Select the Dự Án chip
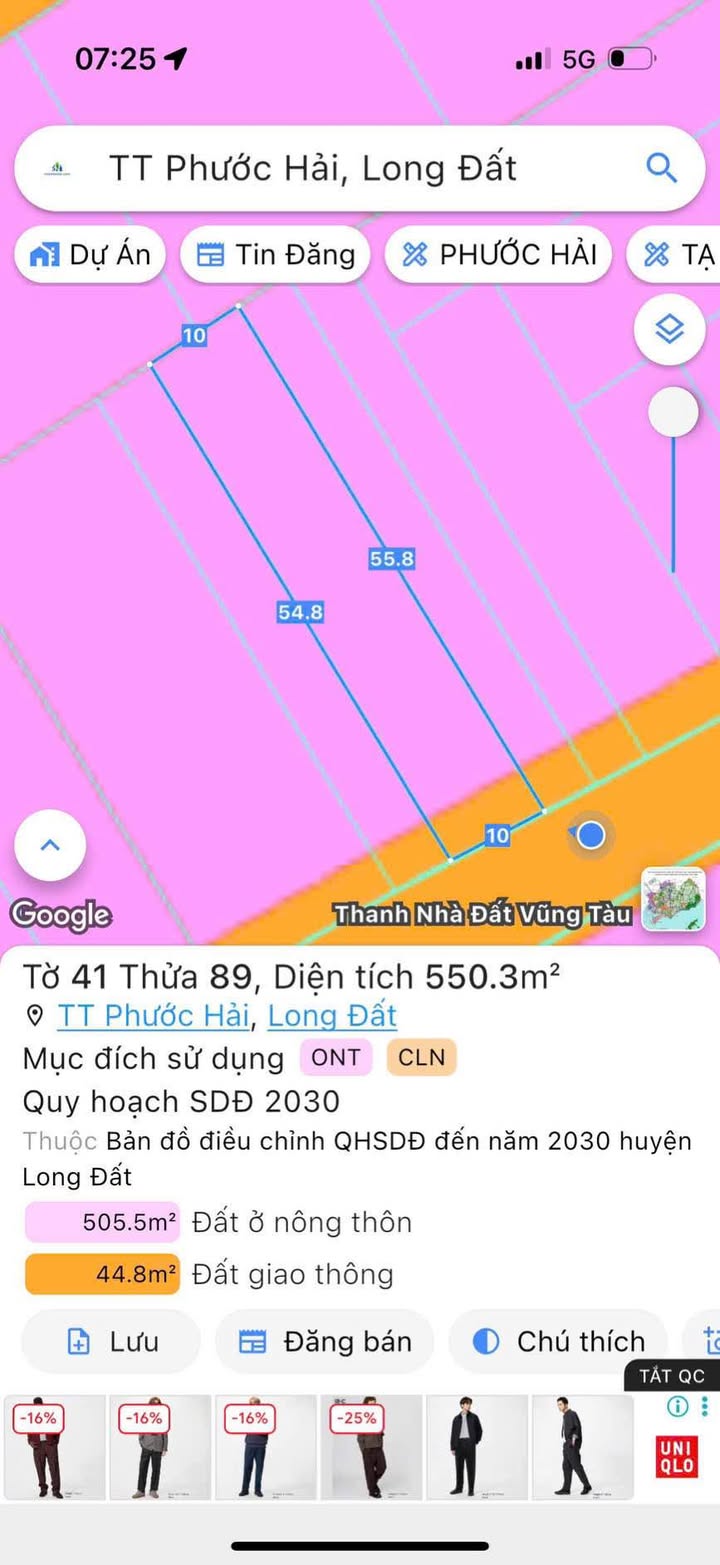The height and width of the screenshot is (1565, 720). (x=90, y=255)
